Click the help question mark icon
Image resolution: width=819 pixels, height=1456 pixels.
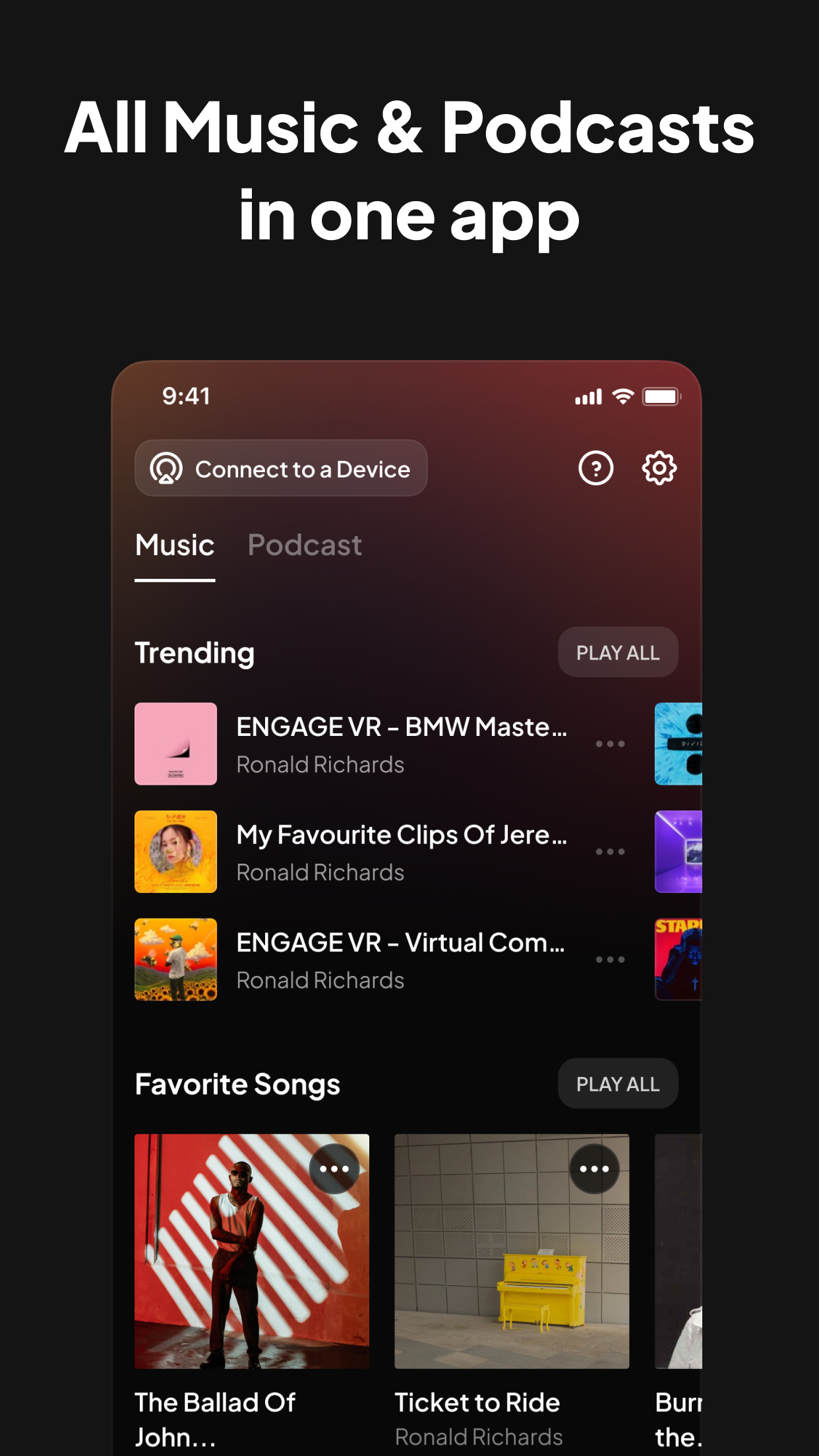(x=595, y=468)
